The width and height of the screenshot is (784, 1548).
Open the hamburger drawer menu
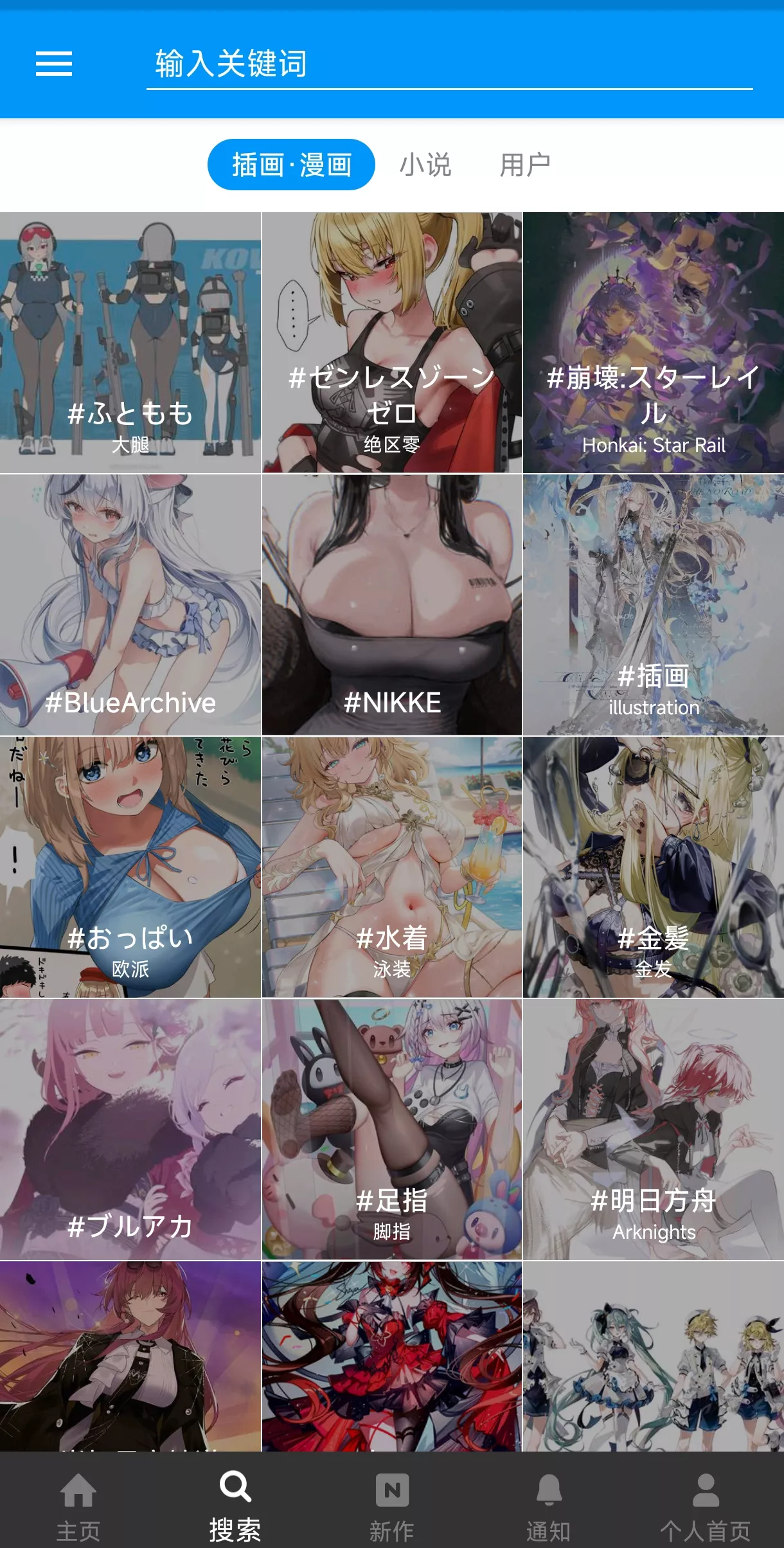(x=54, y=64)
